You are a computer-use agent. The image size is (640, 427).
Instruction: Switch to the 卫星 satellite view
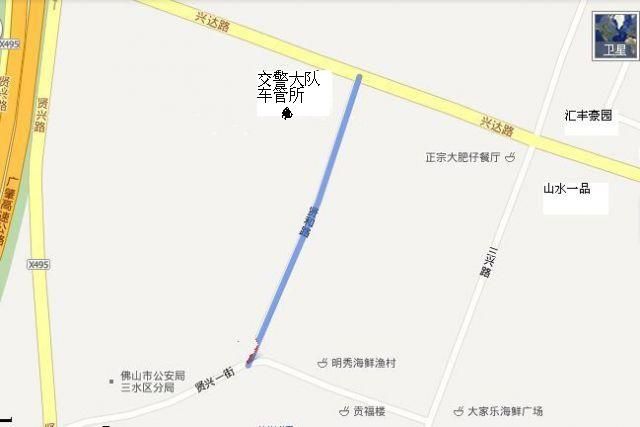coord(614,37)
